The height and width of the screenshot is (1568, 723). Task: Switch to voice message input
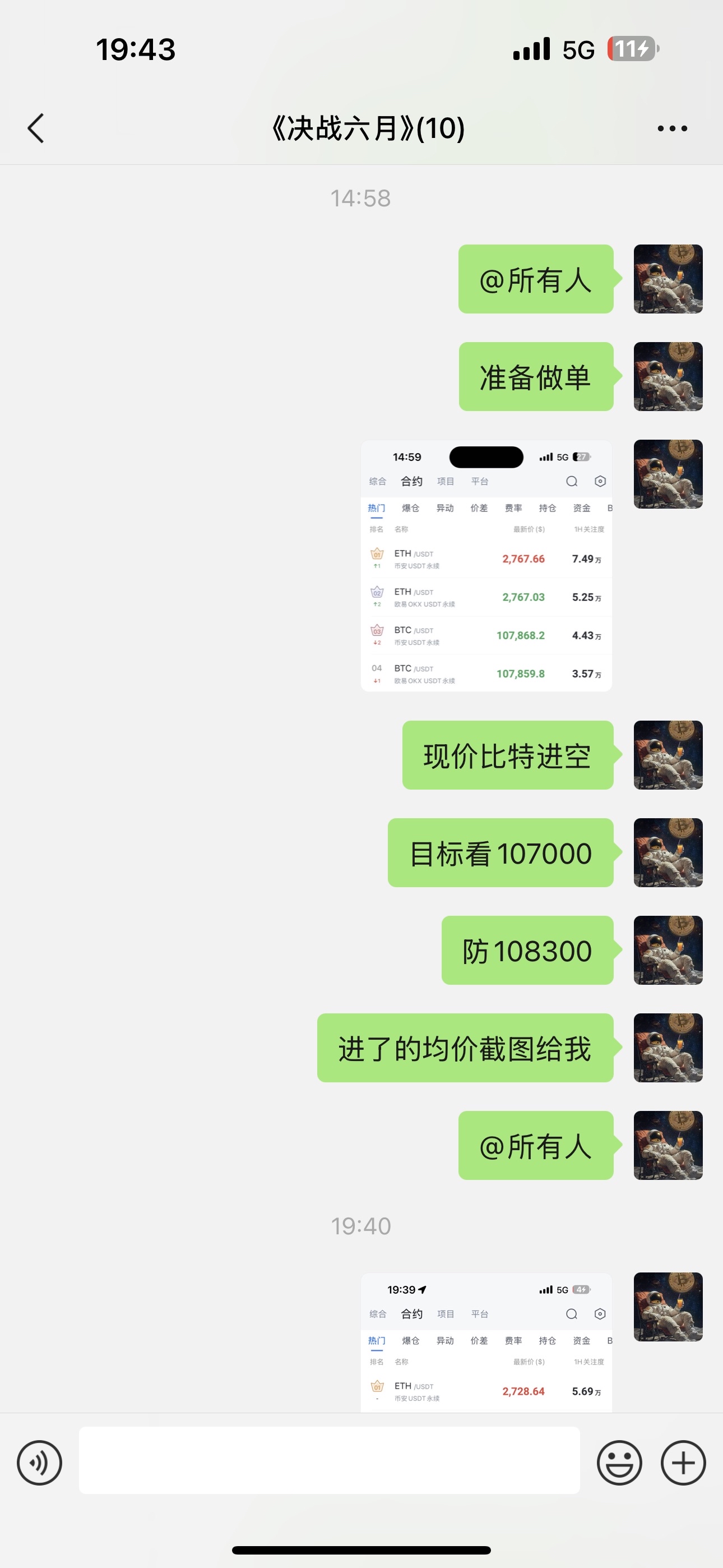click(x=40, y=1463)
